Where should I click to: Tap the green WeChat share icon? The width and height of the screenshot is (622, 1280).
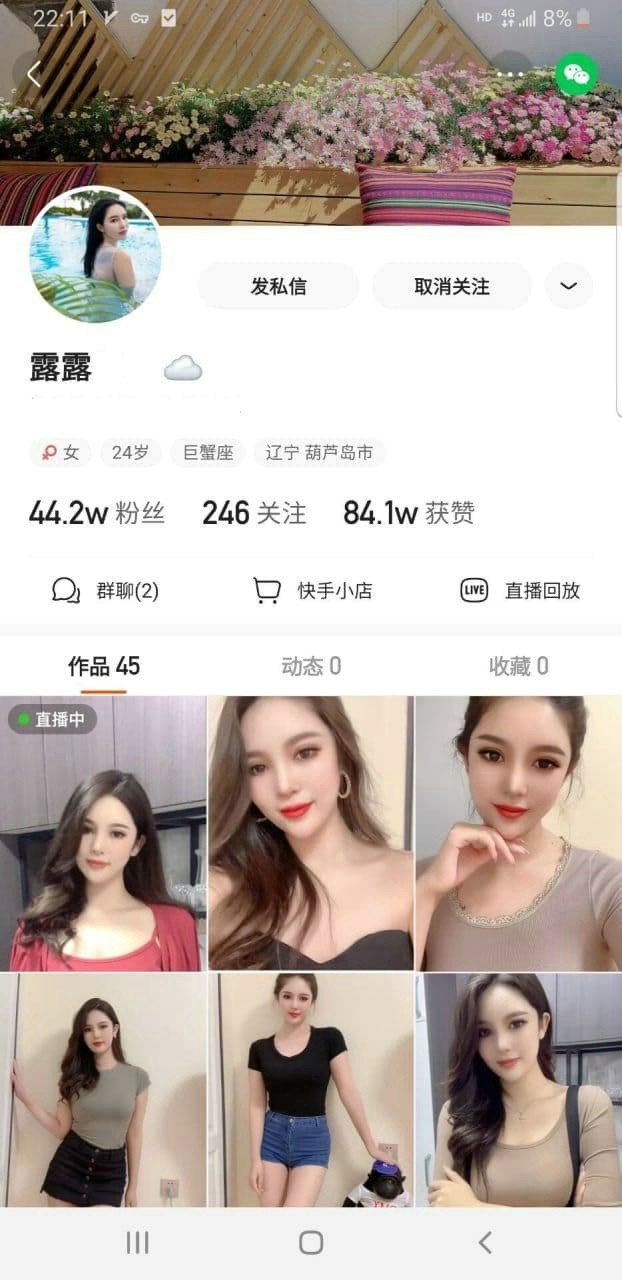pyautogui.click(x=576, y=74)
